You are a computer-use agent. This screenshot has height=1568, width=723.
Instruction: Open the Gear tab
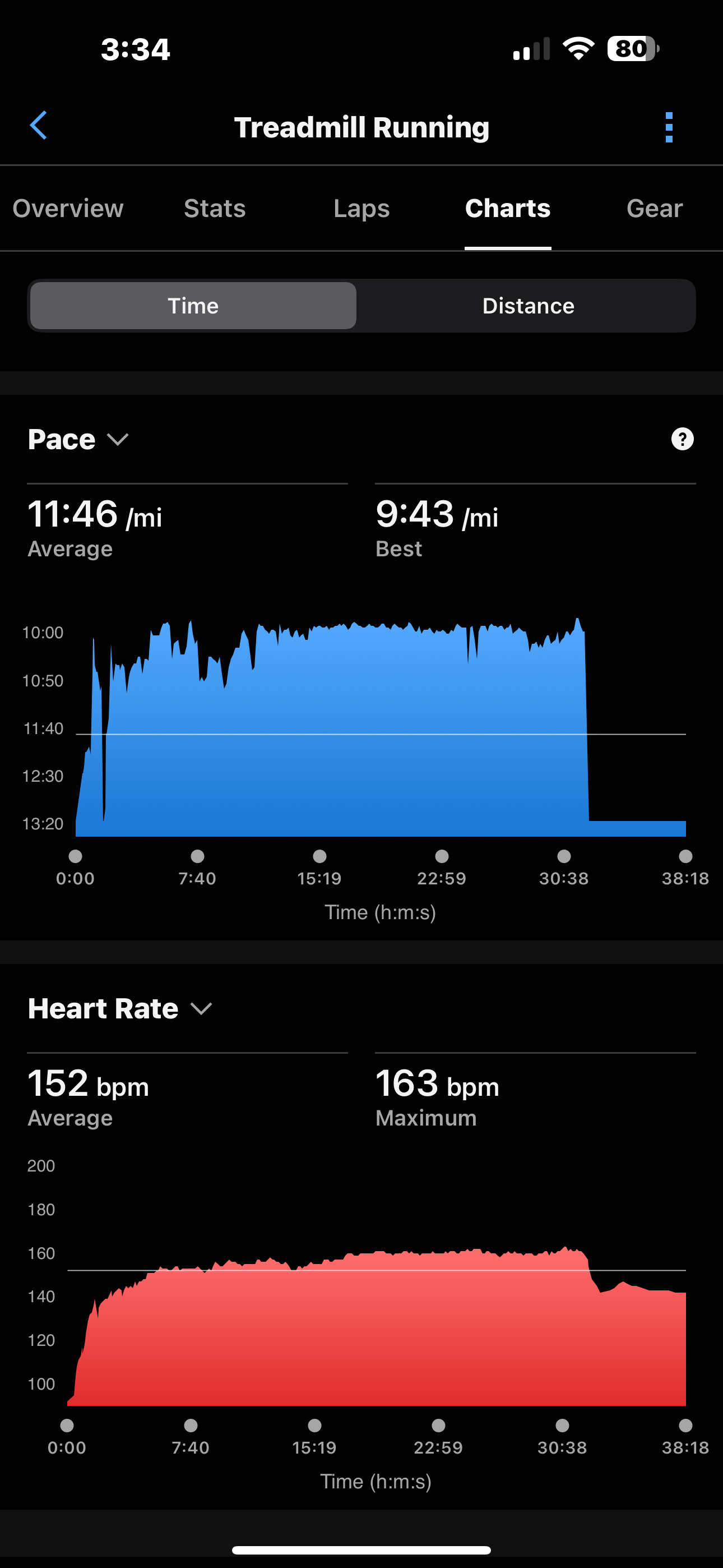coord(654,208)
